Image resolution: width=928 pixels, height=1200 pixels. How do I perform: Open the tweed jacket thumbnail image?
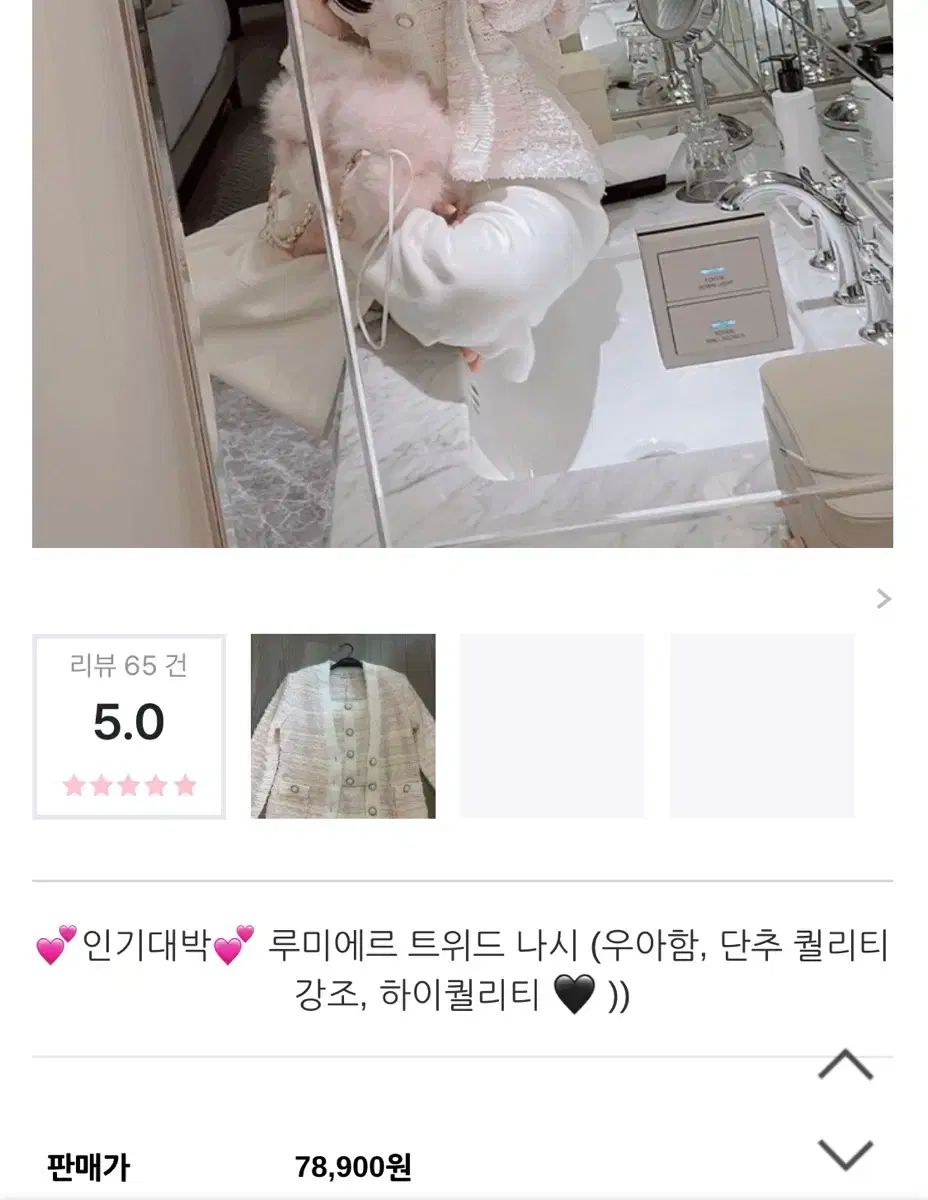343,726
